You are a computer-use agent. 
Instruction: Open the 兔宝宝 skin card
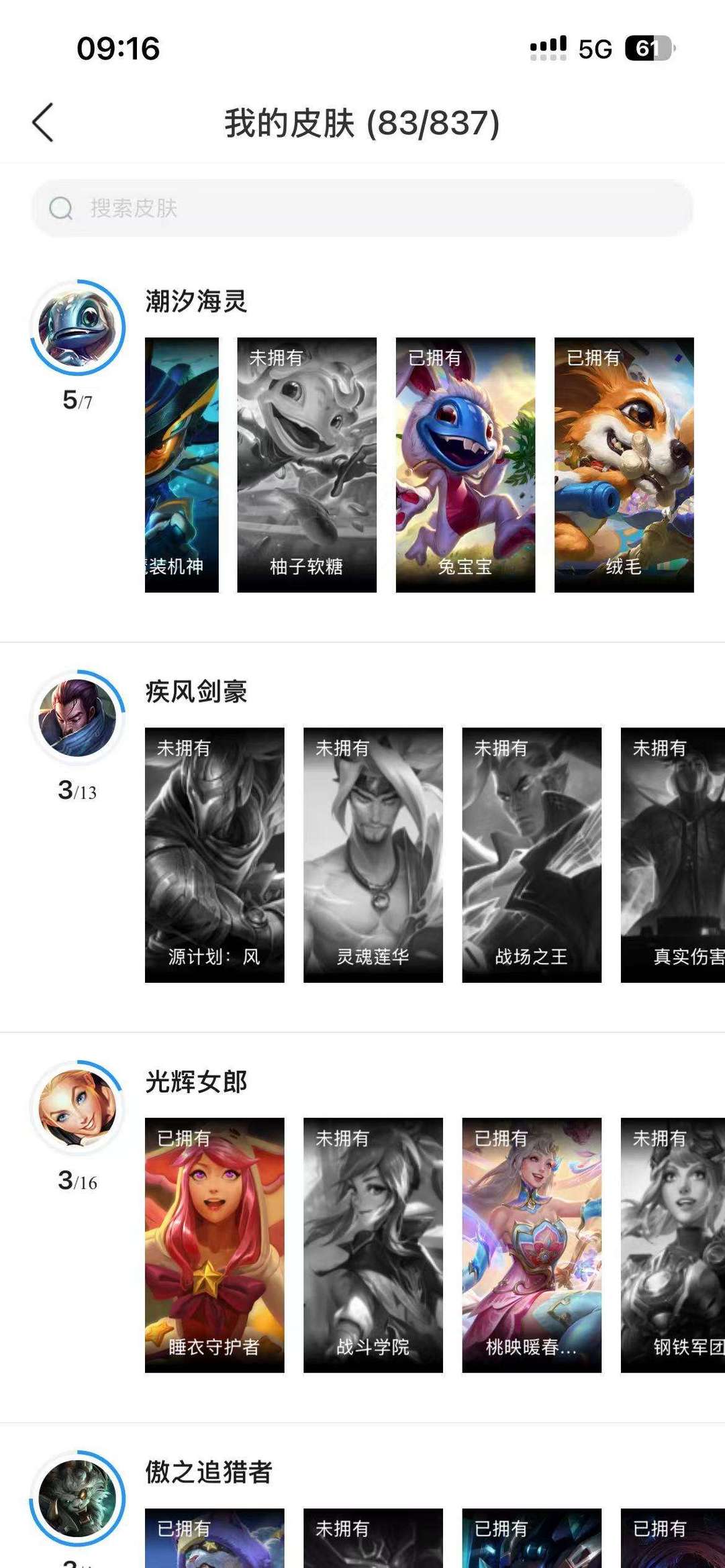click(465, 464)
